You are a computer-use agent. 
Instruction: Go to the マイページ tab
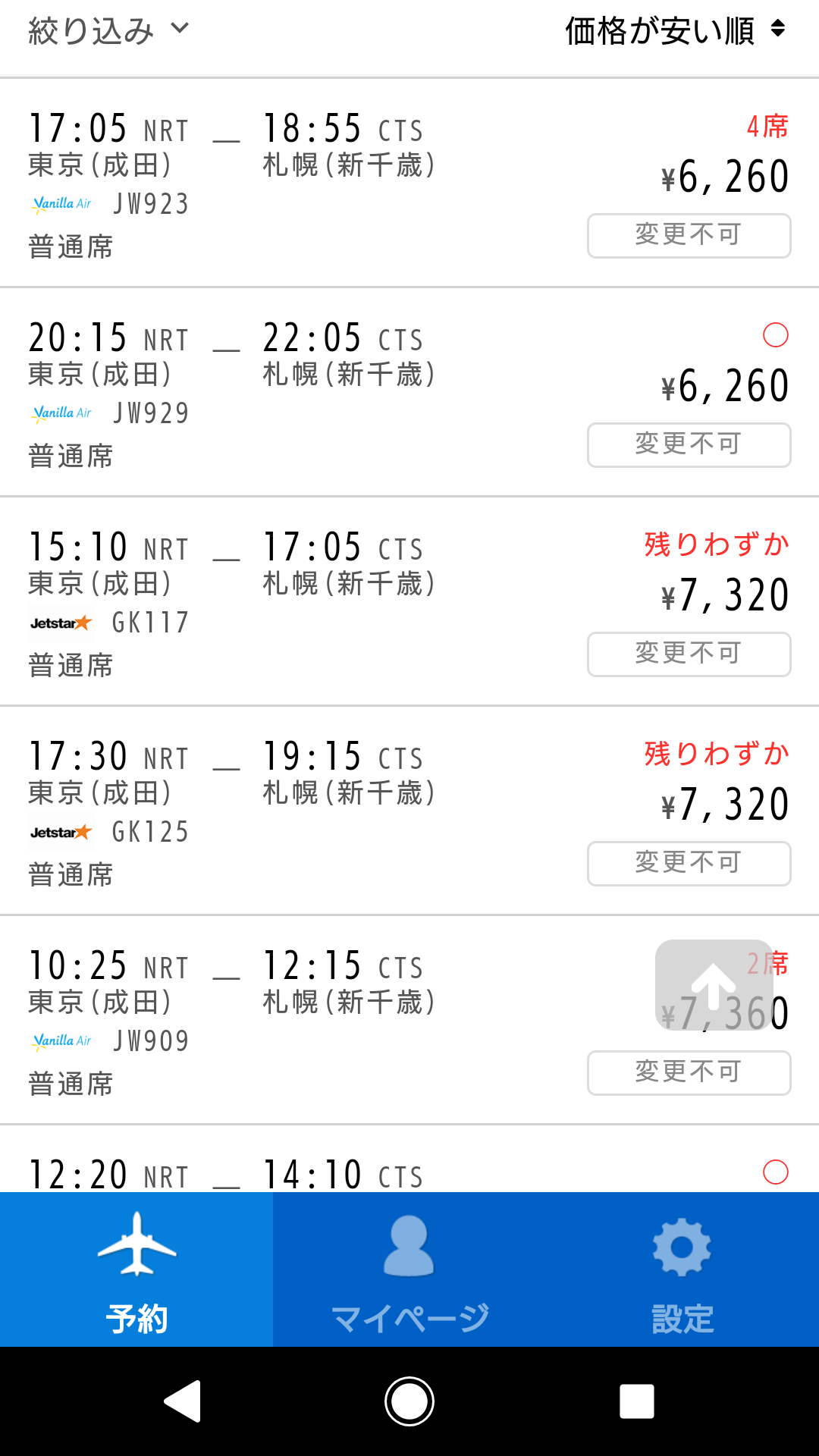[x=409, y=1269]
